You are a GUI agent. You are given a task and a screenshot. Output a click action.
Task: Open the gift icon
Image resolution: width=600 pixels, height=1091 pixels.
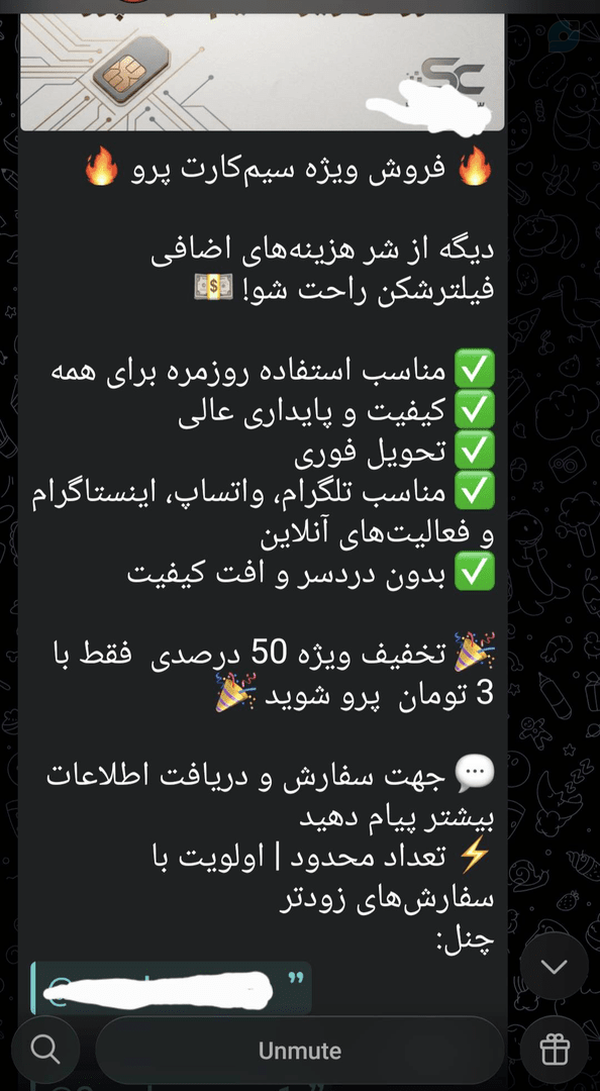[x=555, y=1050]
